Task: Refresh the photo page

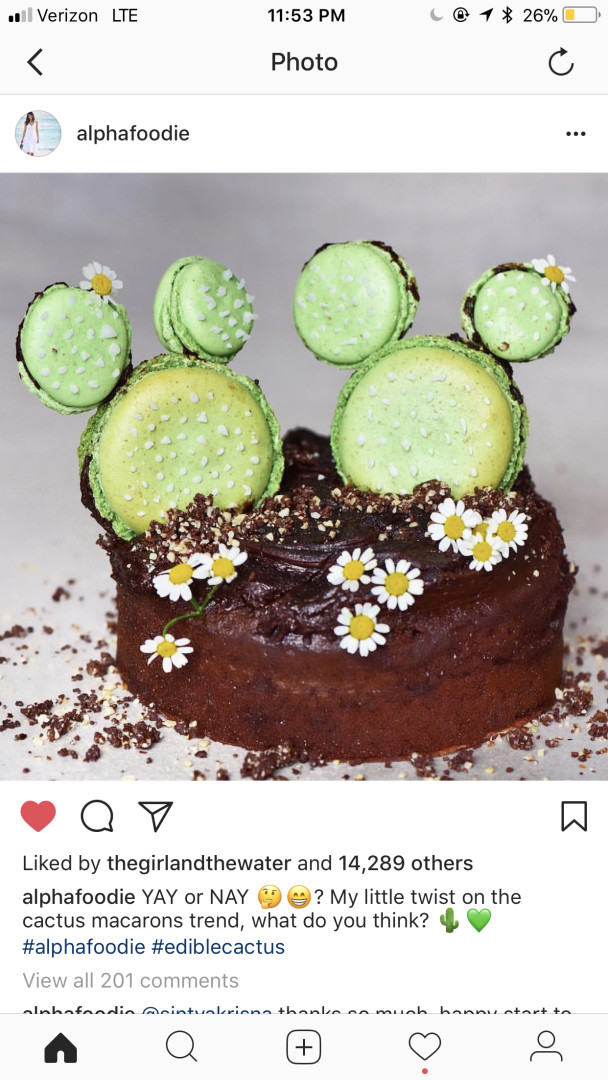Action: point(561,62)
